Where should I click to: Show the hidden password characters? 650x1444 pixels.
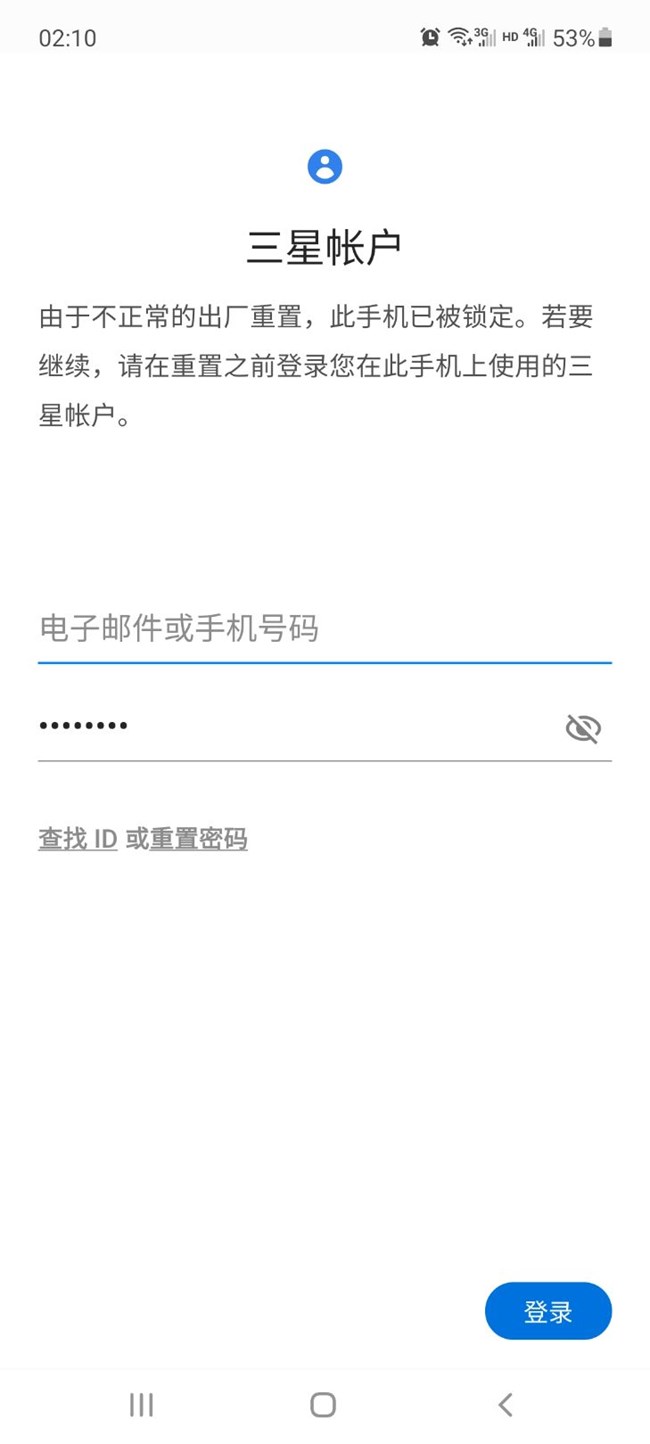coord(583,728)
